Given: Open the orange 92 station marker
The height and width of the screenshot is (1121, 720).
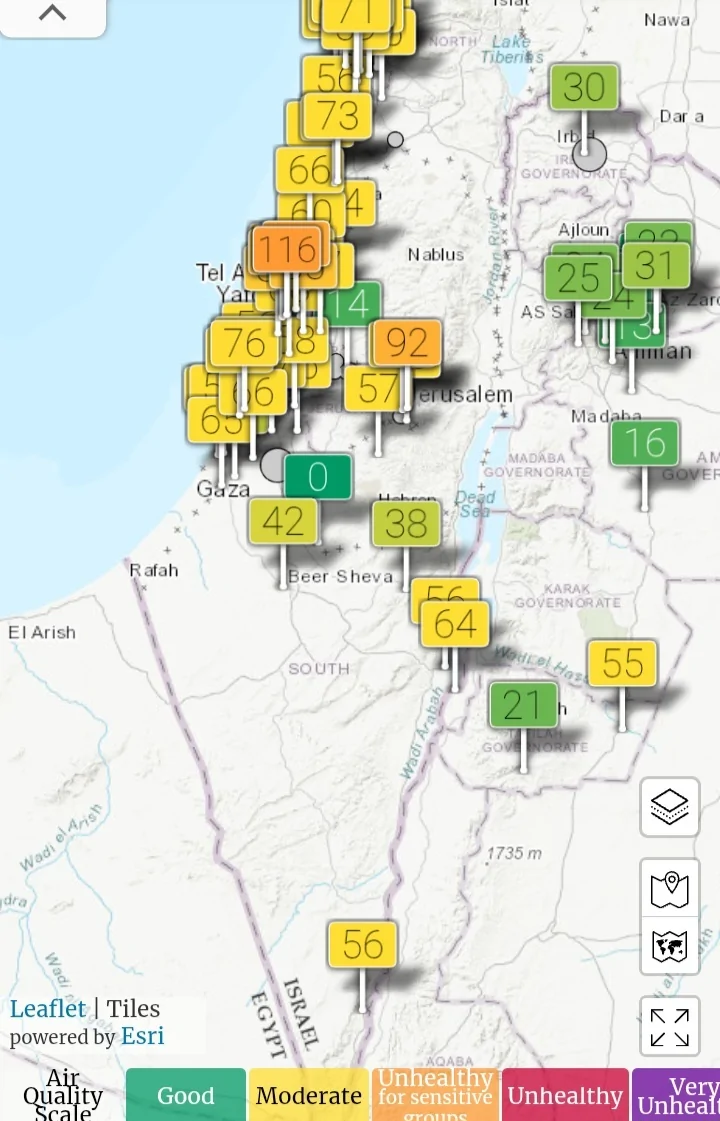Looking at the screenshot, I should click(406, 343).
